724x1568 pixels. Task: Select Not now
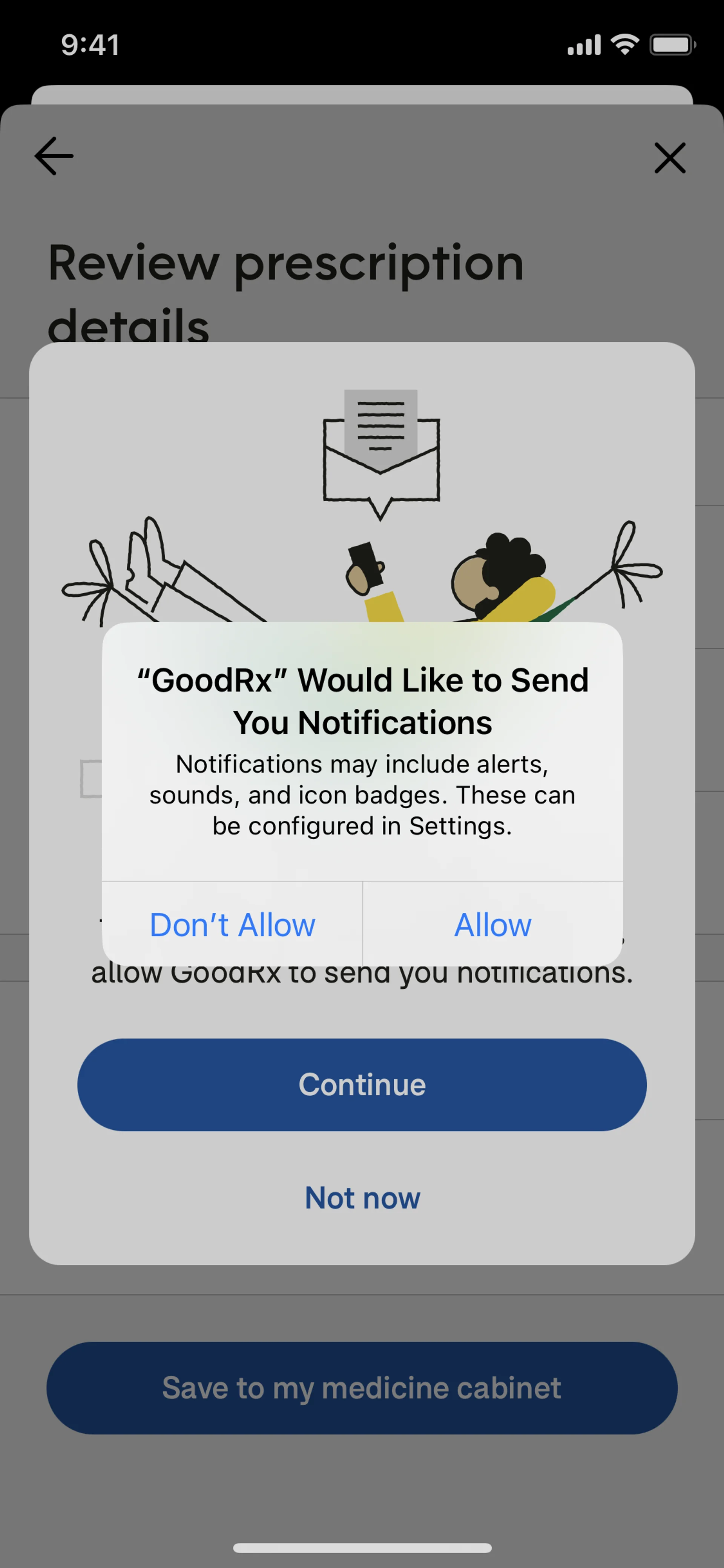tap(362, 1198)
